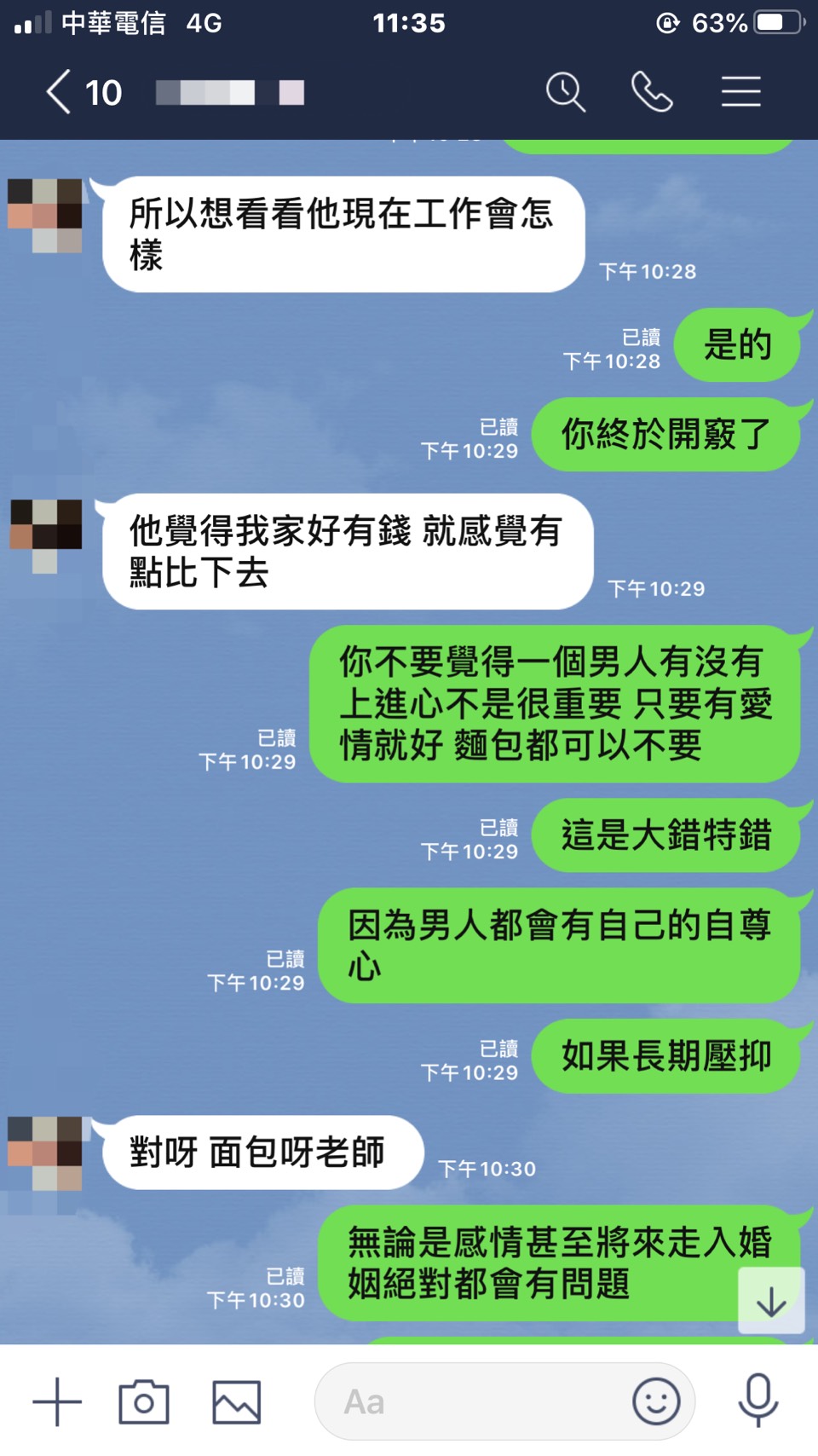Open the plus attachment menu
The height and width of the screenshot is (1456, 818).
tap(57, 1401)
